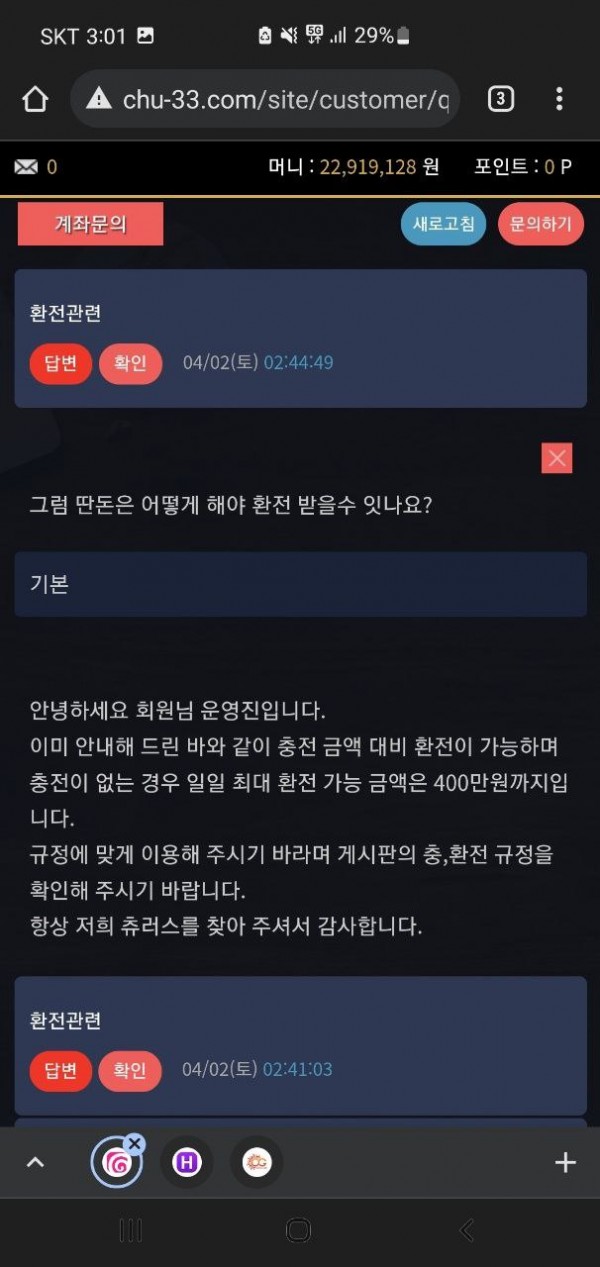Open the browser overflow menu

tap(559, 99)
